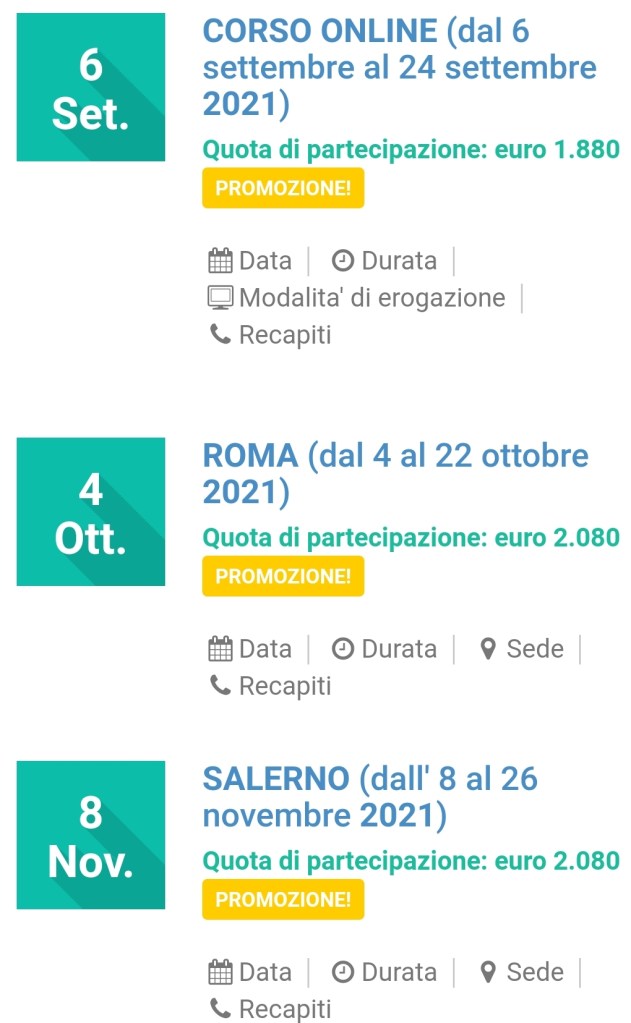Image resolution: width=631 pixels, height=1023 pixels.
Task: Open the ROMA October course title
Action: 395,473
